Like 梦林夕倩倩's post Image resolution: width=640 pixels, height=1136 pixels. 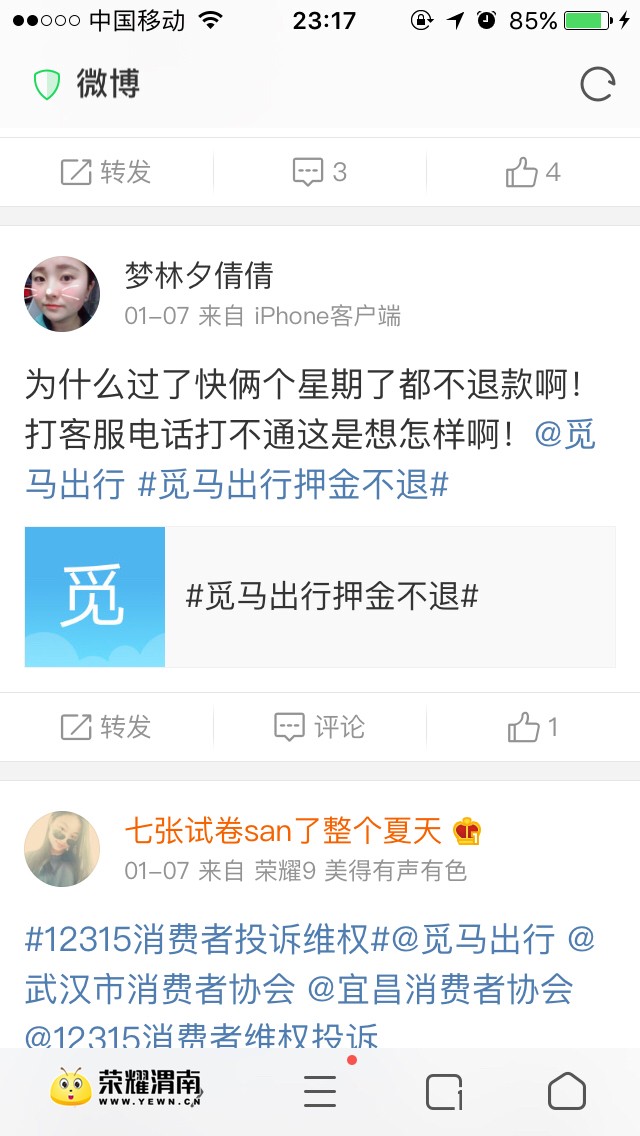(532, 727)
